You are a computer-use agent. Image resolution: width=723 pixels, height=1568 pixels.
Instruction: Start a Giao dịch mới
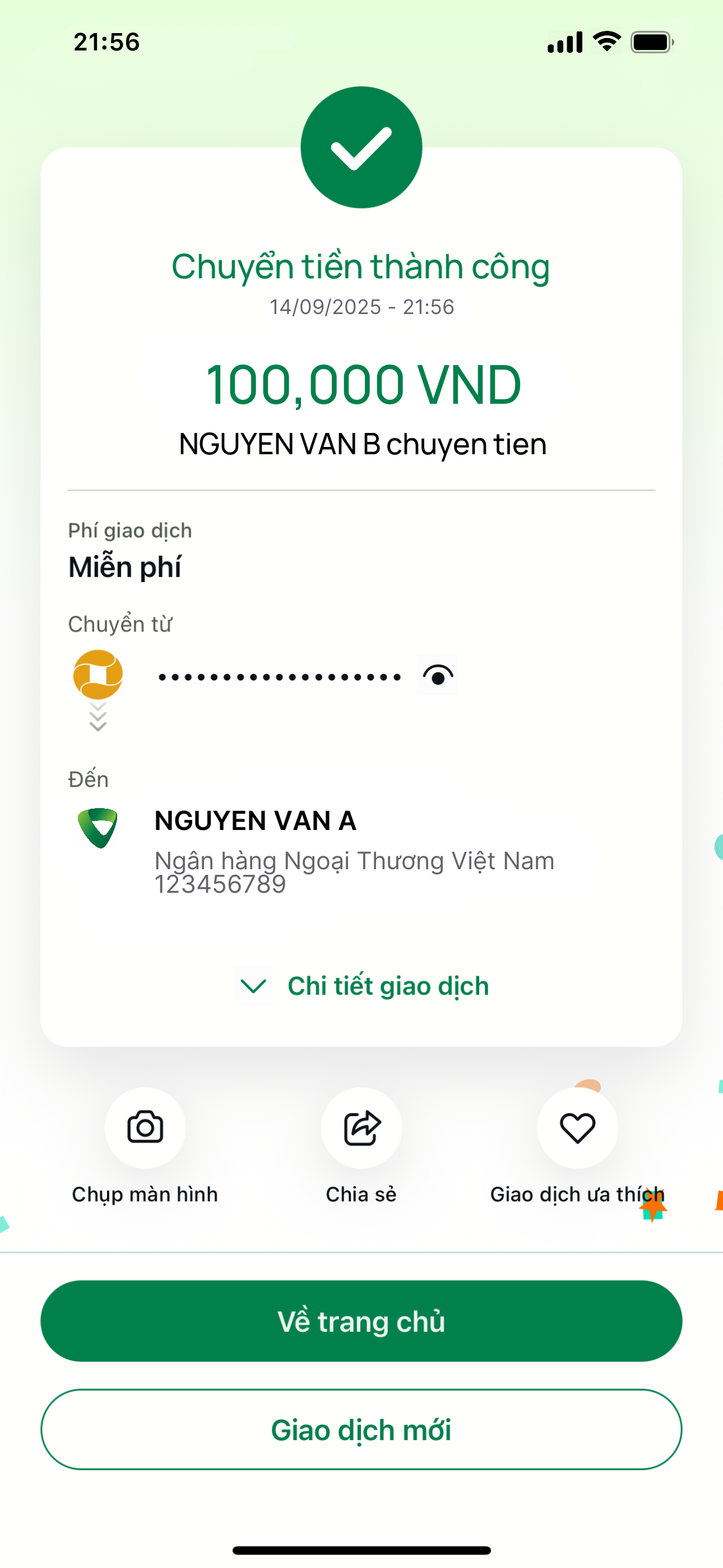coord(361,1430)
